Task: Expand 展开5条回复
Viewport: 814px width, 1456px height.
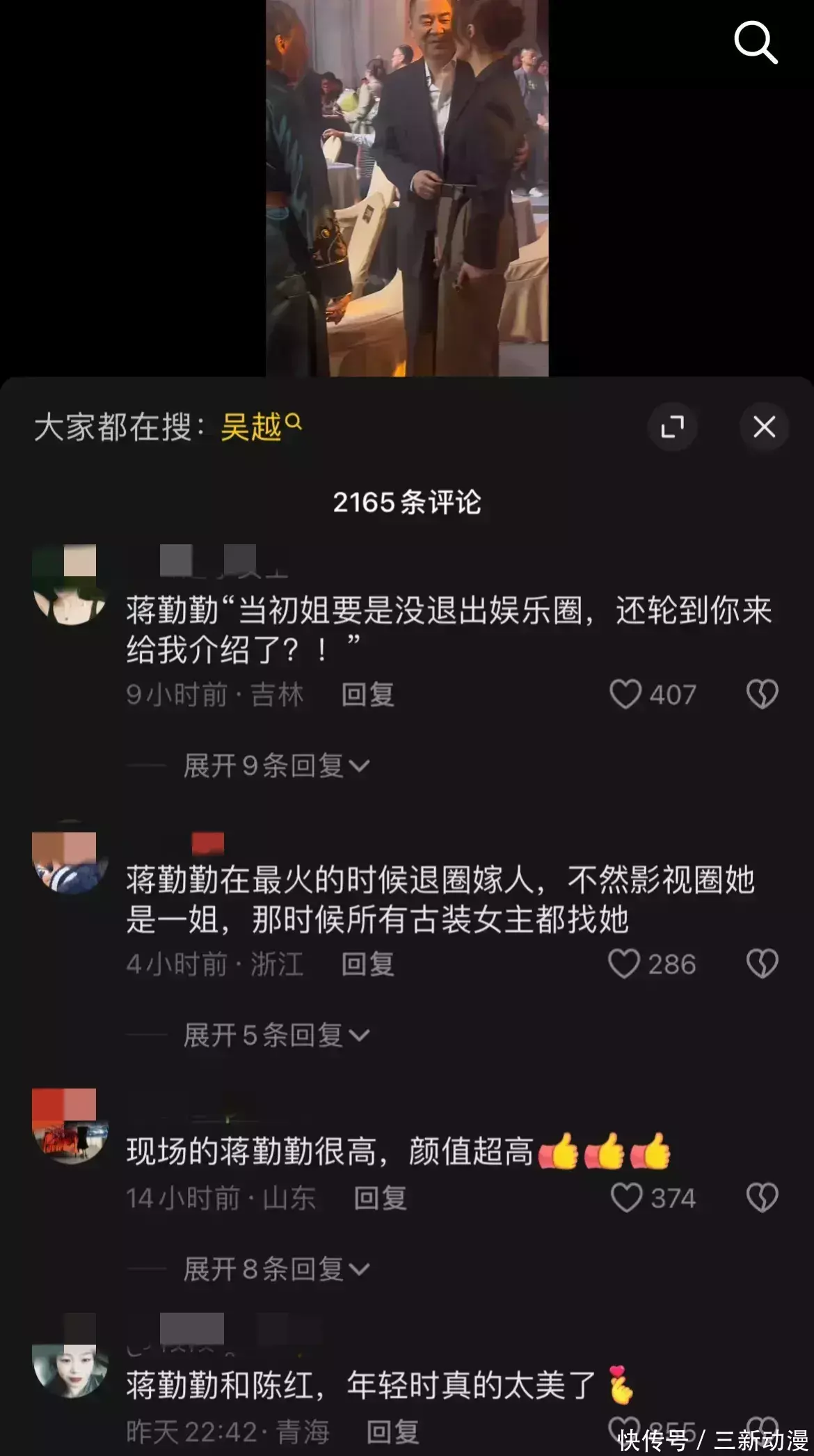Action: coord(276,1035)
